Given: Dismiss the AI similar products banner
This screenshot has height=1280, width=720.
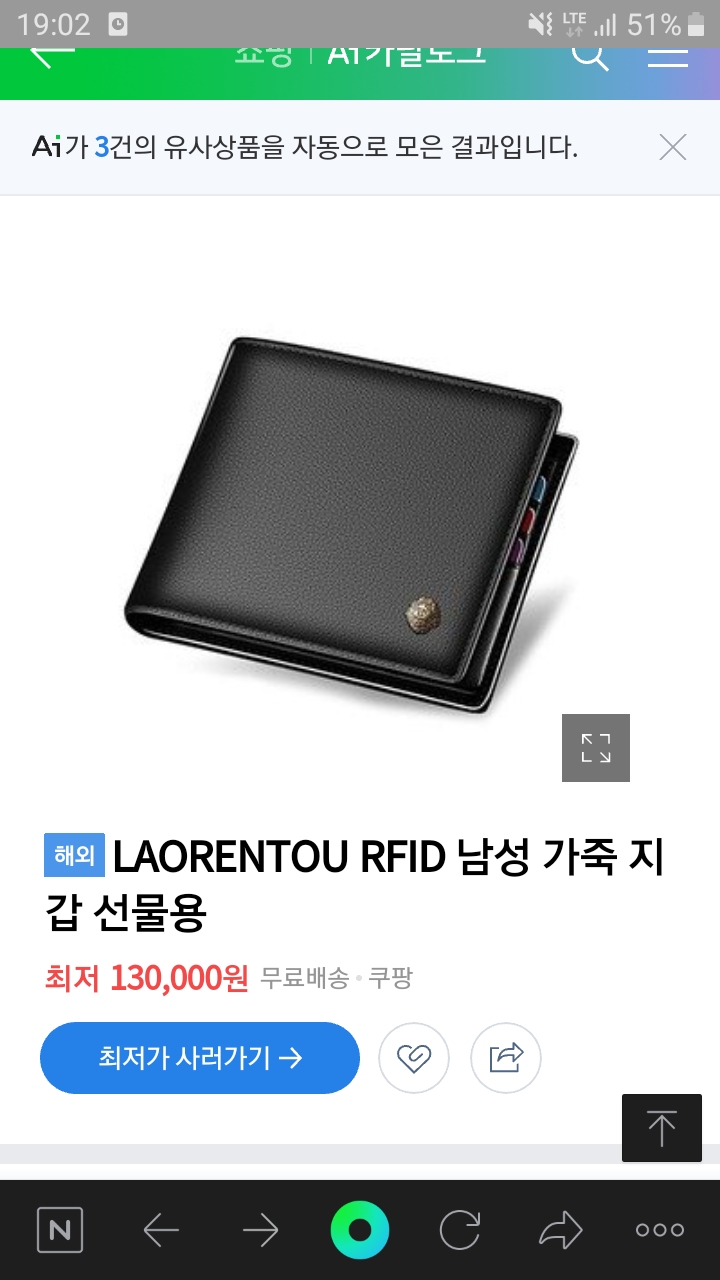Looking at the screenshot, I should 673,148.
